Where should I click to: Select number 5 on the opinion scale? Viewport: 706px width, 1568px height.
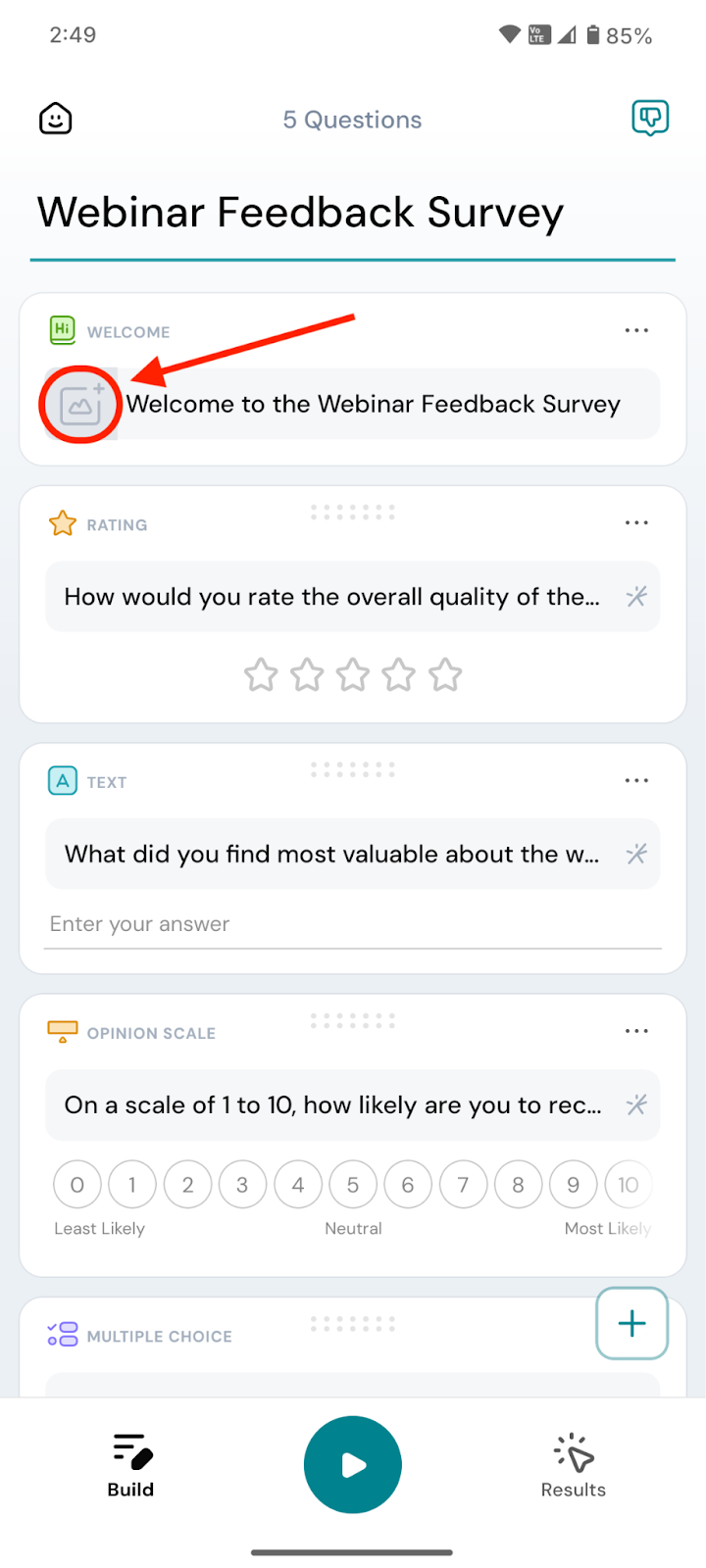coord(353,1185)
